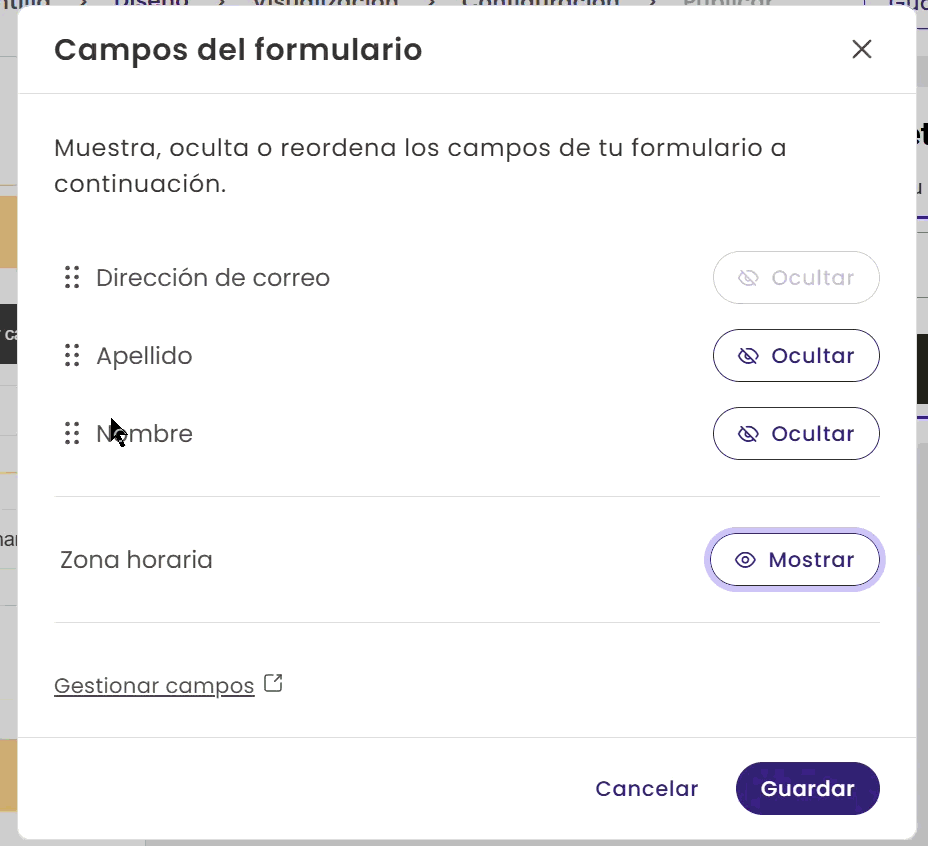Close the Campos del formulario dialog
Image resolution: width=928 pixels, height=846 pixels.
[x=861, y=50]
